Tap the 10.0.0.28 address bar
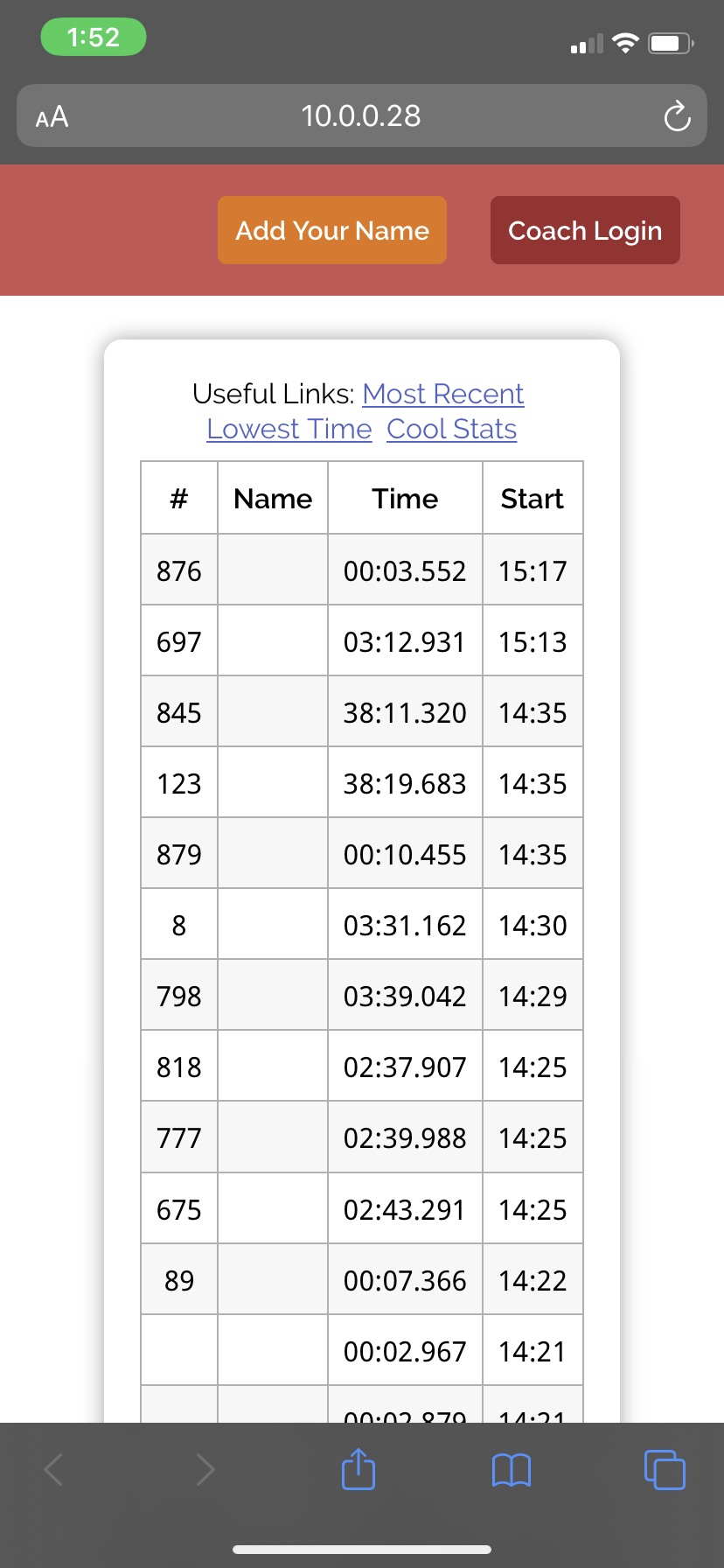This screenshot has height=1568, width=724. click(x=361, y=115)
